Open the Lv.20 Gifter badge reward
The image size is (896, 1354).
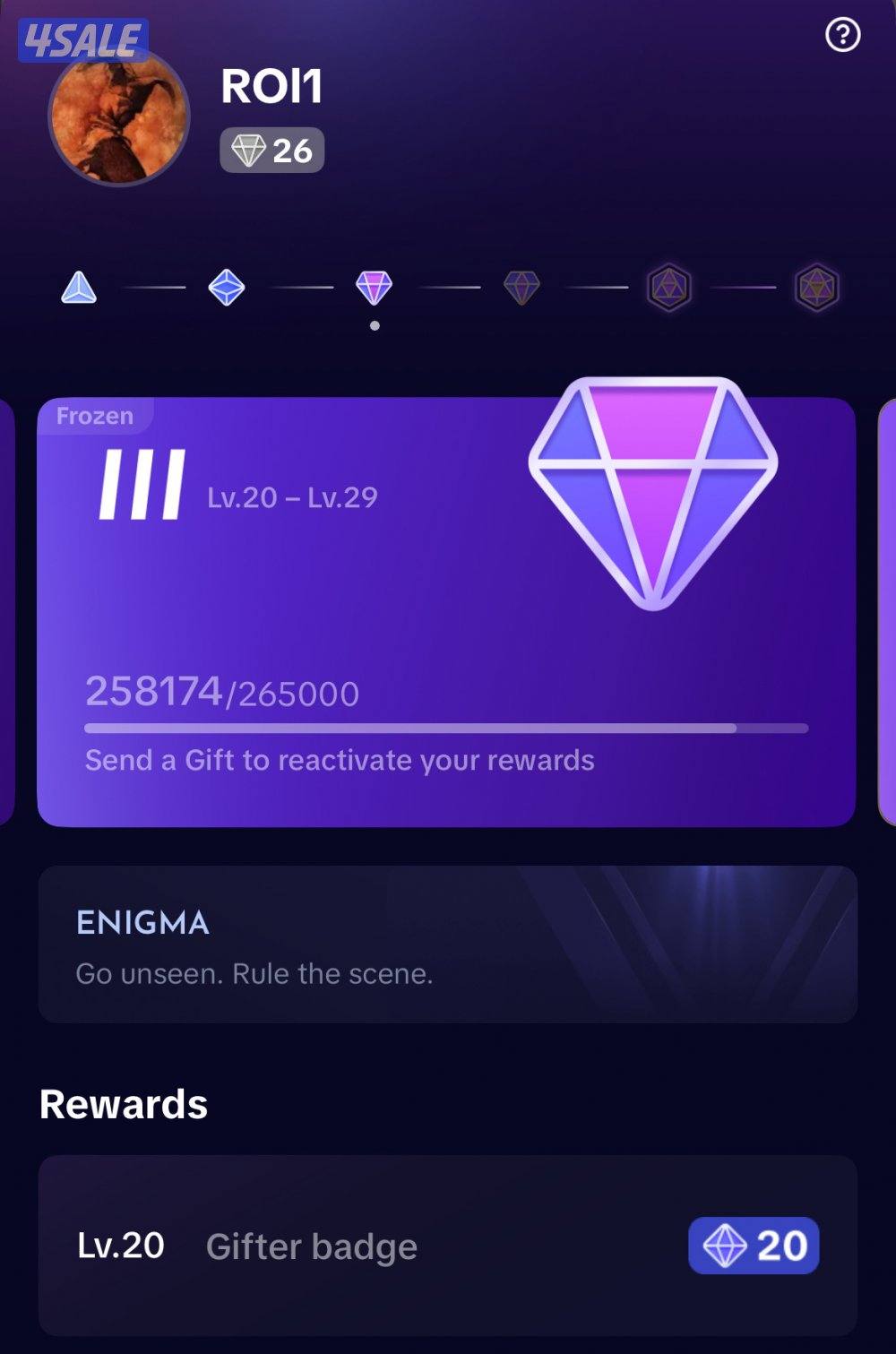point(447,1246)
